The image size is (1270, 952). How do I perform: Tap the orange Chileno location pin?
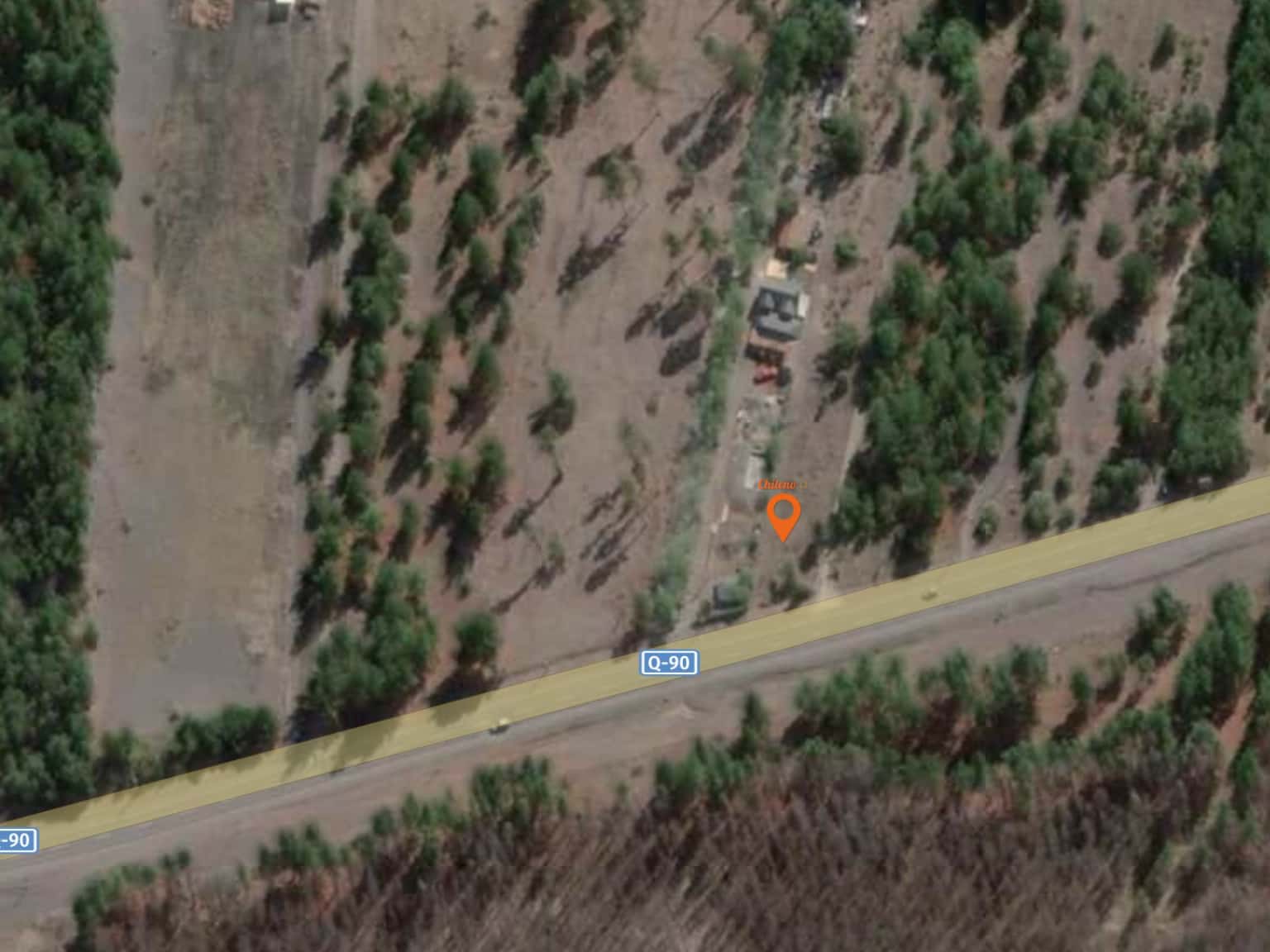(782, 516)
